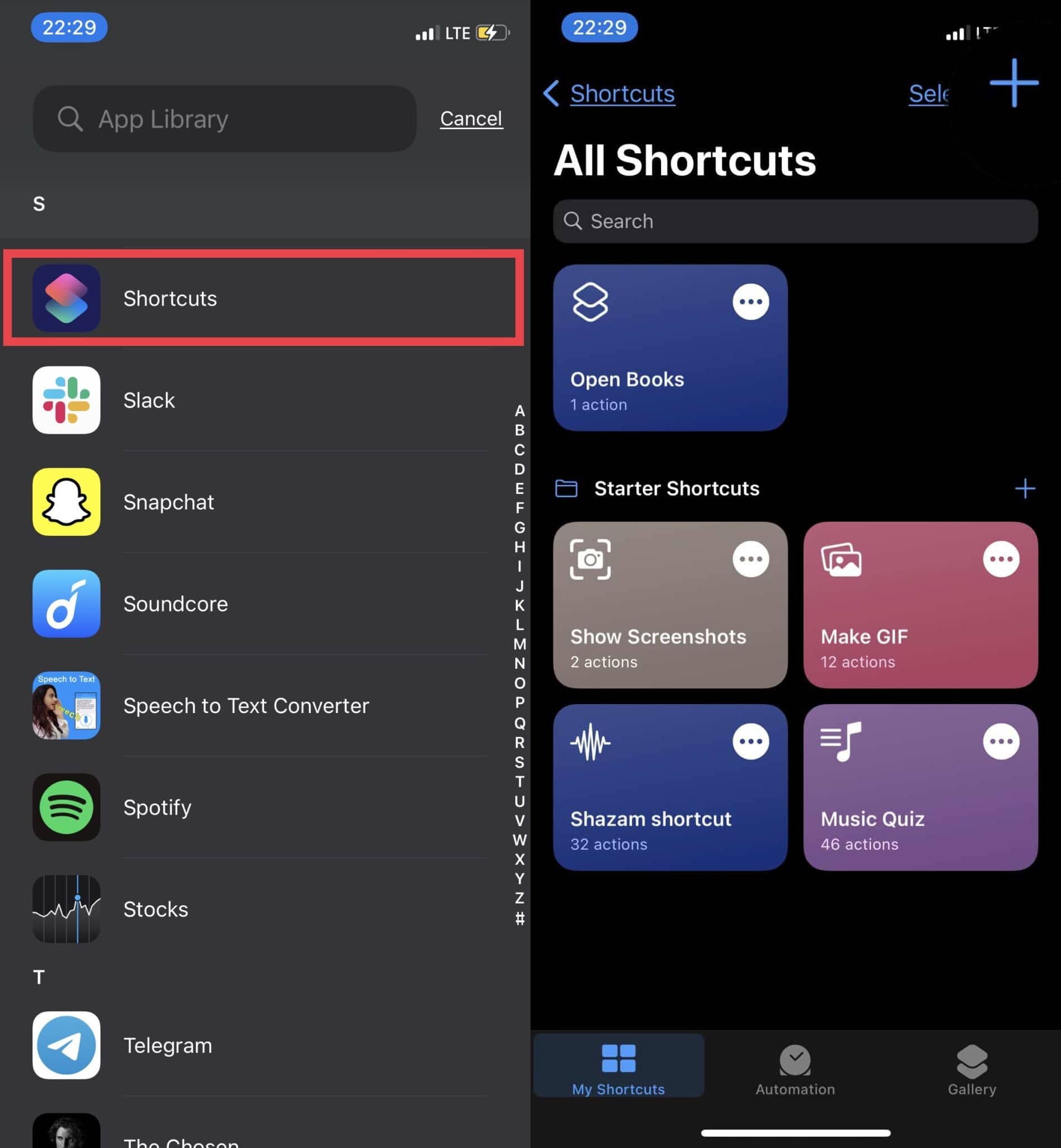Open Music Quiz shortcut's three-dot menu

pyautogui.click(x=1000, y=742)
